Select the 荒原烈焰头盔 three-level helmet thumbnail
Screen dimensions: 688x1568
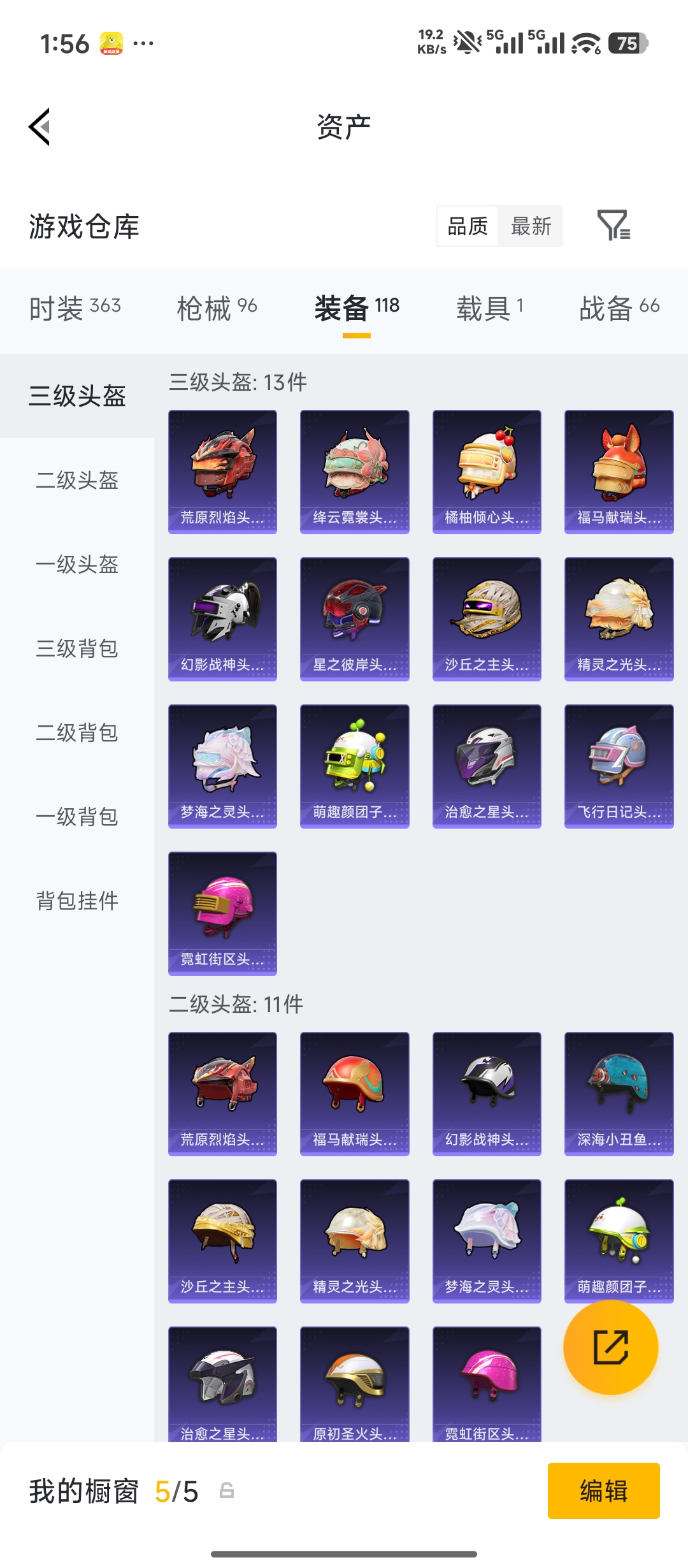click(222, 470)
